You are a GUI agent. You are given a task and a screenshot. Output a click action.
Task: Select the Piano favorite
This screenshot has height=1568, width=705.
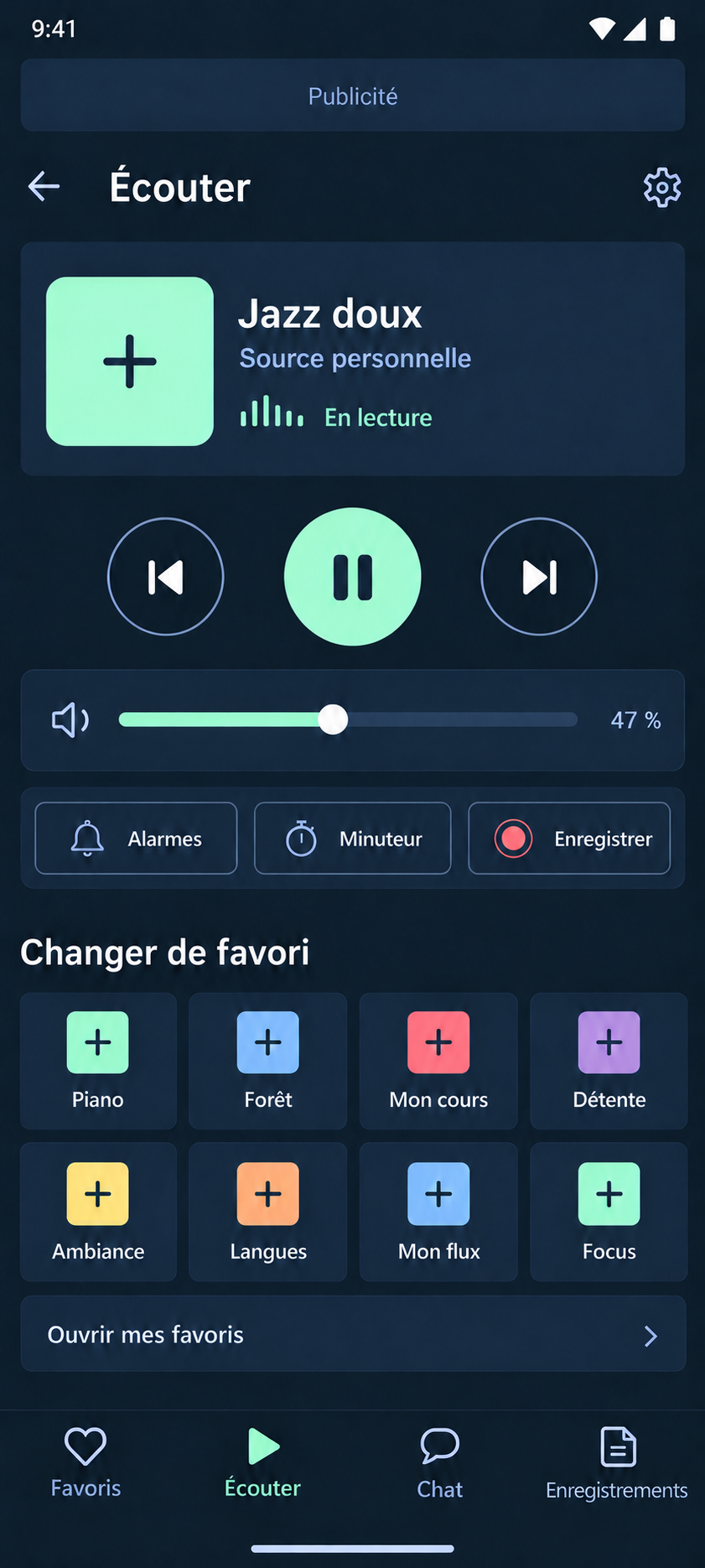point(98,1062)
